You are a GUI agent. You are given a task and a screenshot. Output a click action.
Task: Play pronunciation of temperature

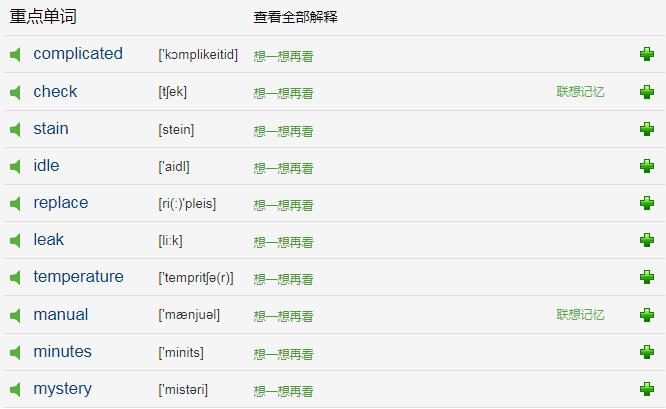point(15,278)
